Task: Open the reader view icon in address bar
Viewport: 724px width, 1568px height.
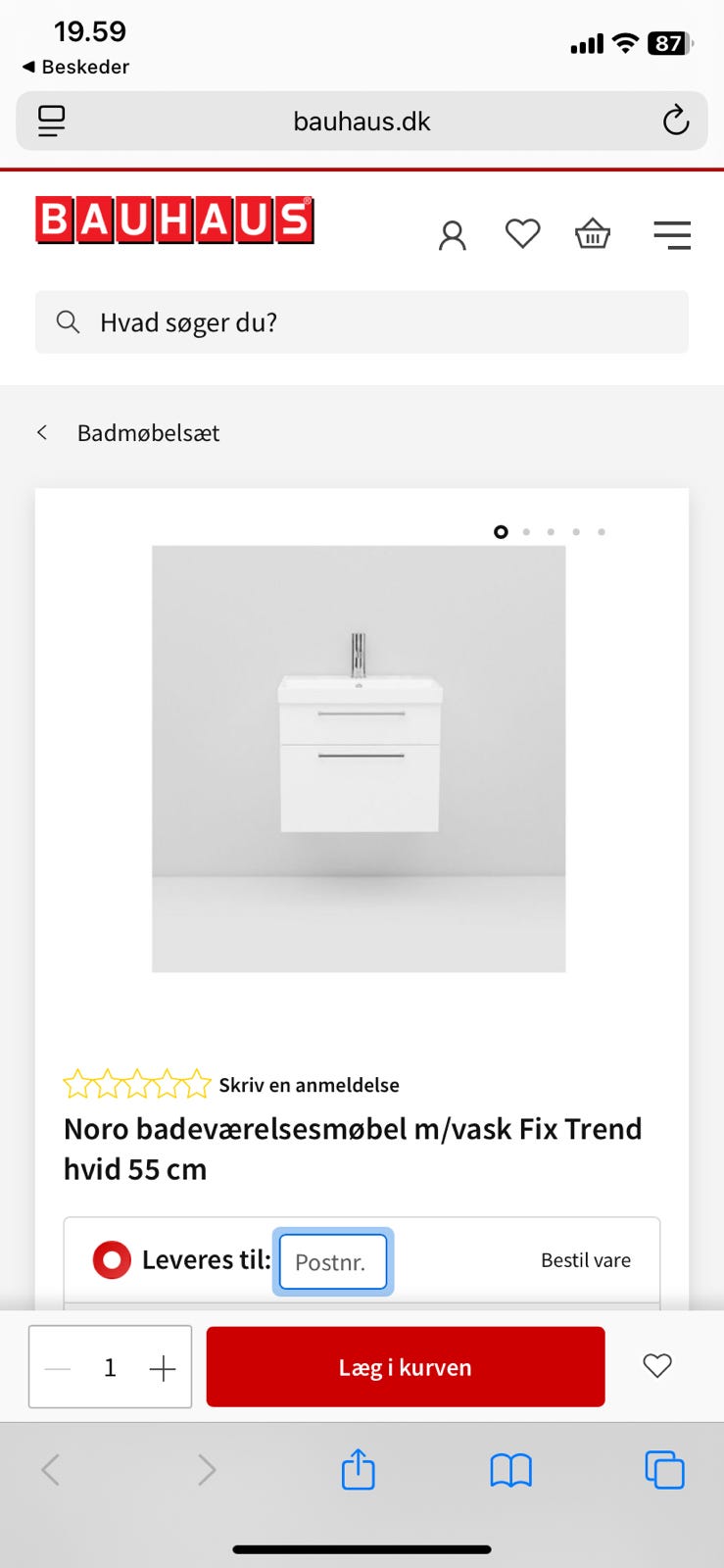Action: [51, 121]
